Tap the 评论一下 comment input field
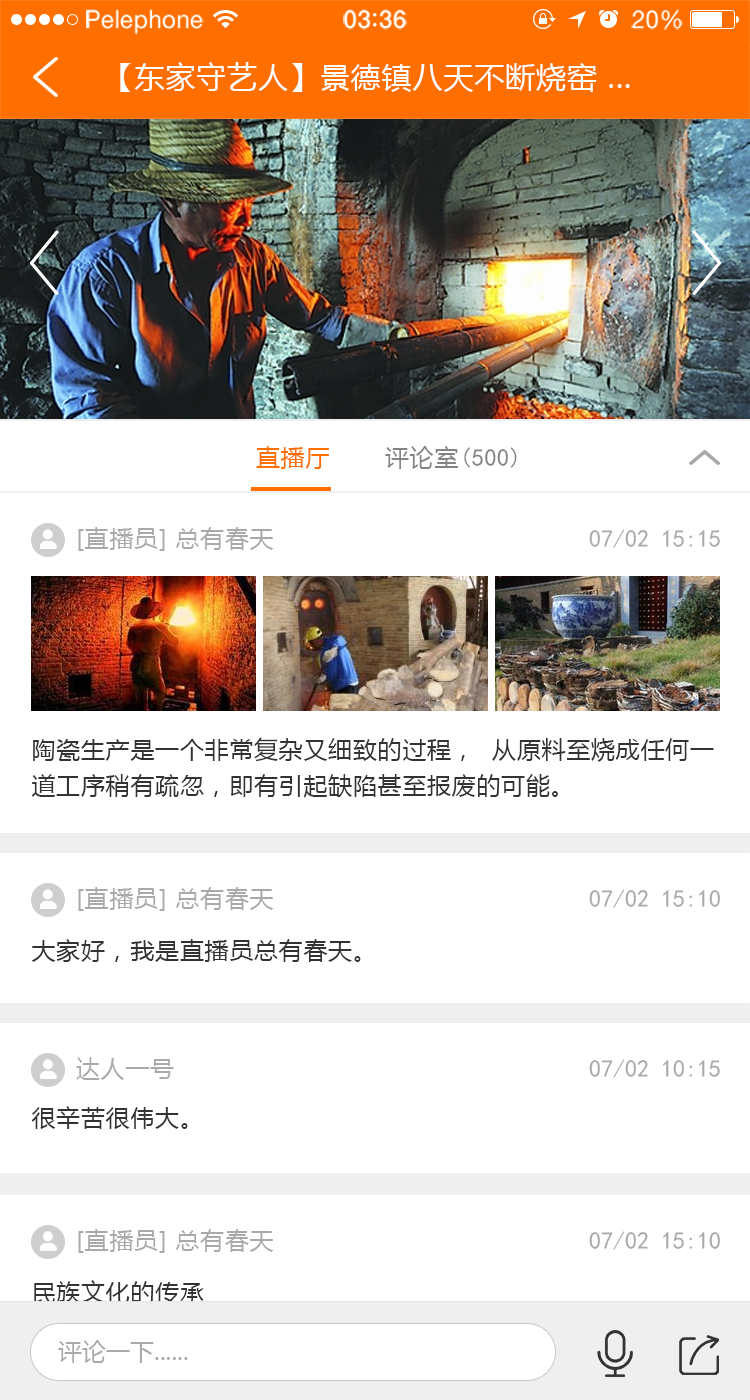750x1400 pixels. (x=293, y=1352)
